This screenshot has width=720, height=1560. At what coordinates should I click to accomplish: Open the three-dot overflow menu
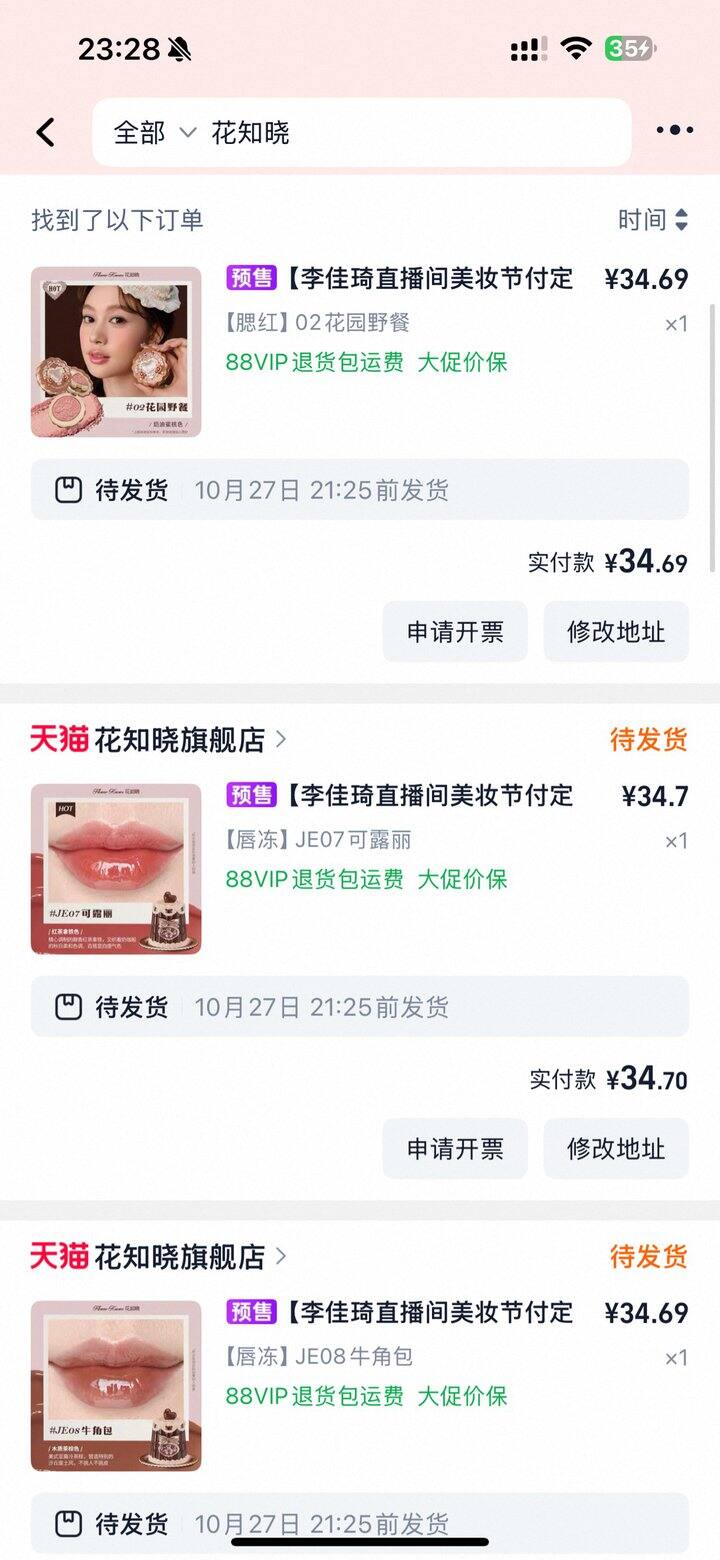674,130
